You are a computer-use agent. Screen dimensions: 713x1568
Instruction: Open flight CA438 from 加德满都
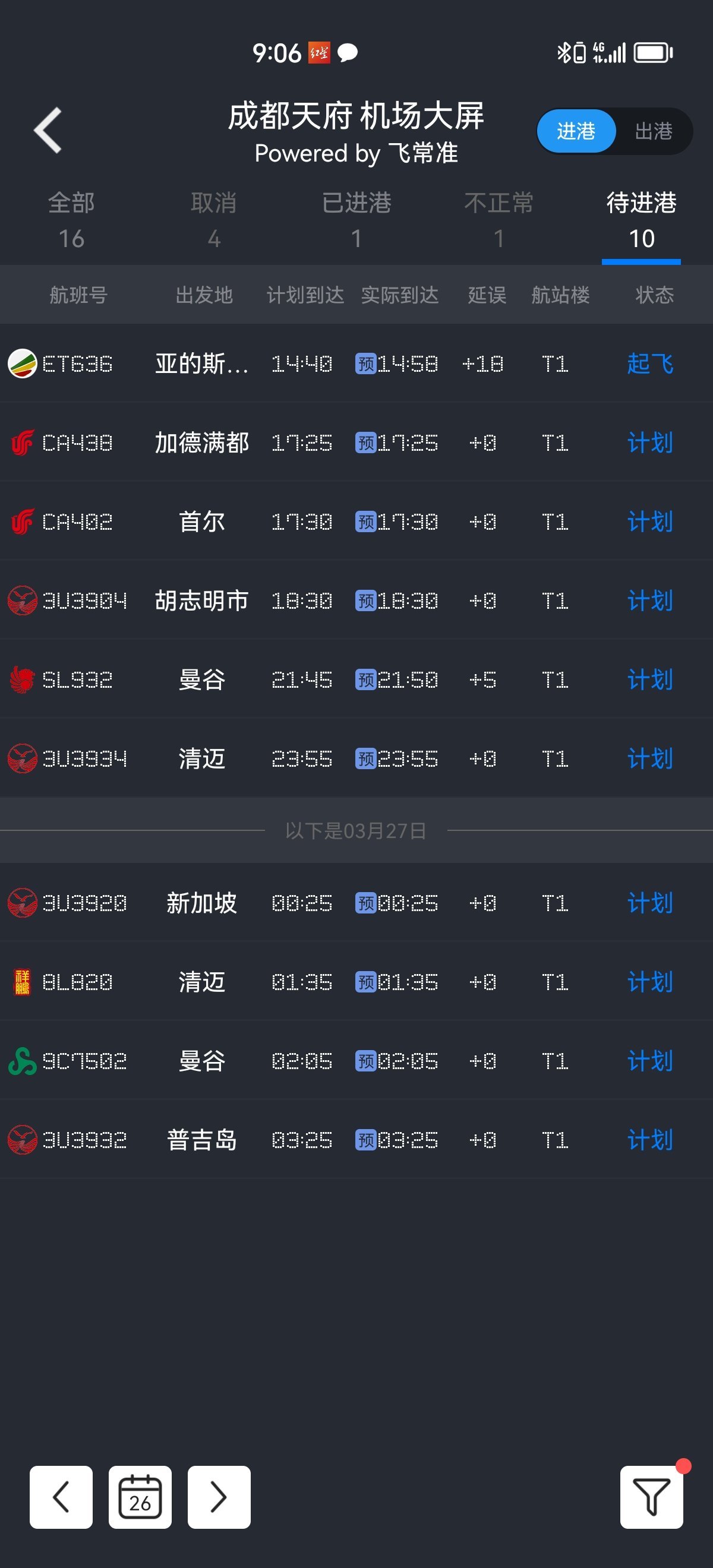tap(356, 442)
